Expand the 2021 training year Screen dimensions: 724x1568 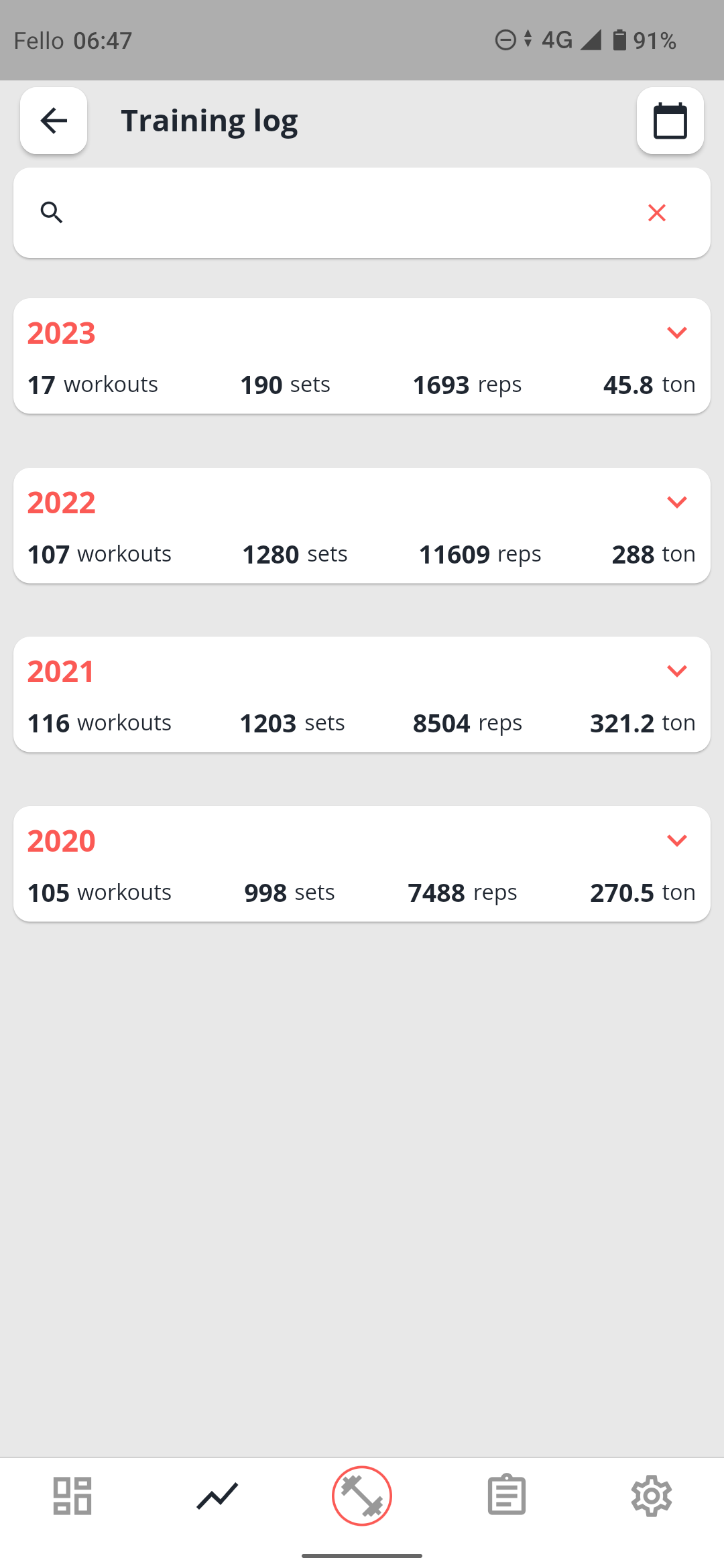tap(677, 671)
